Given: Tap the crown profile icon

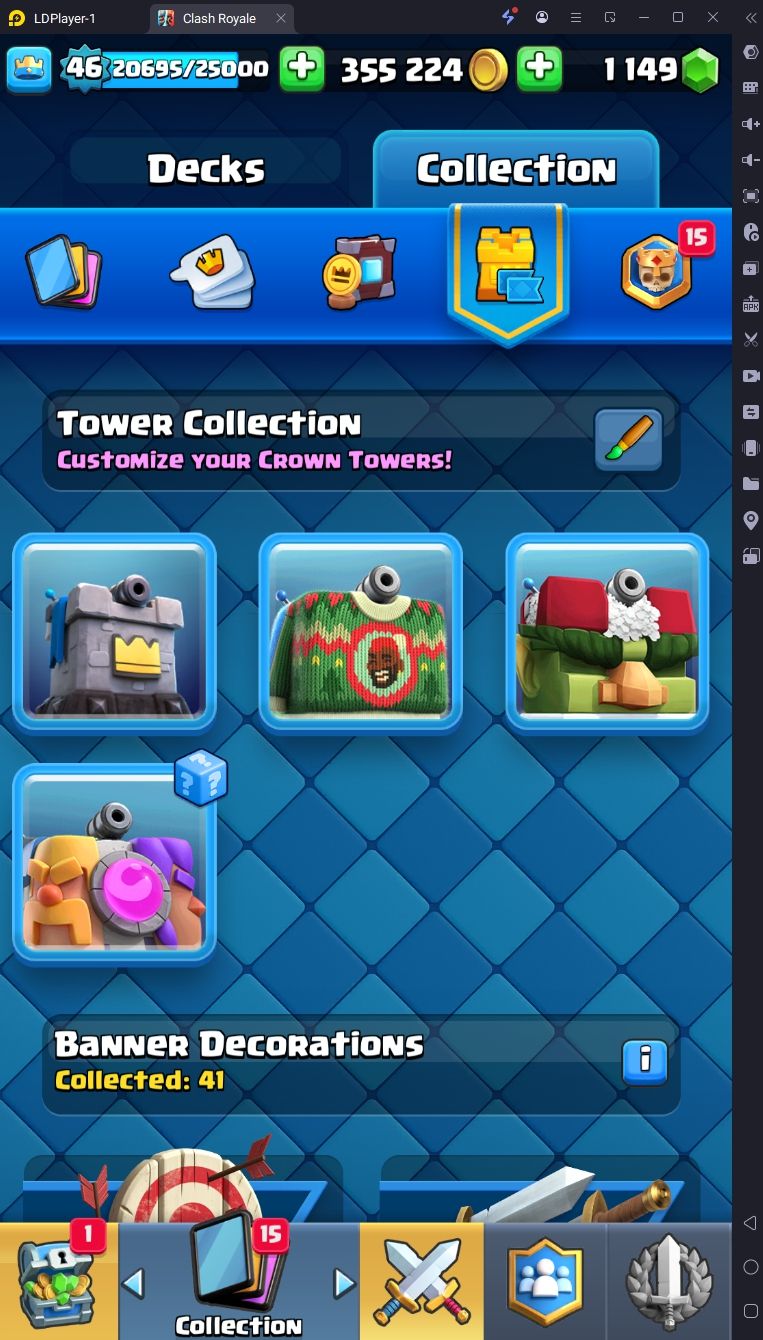Looking at the screenshot, I should (x=28, y=68).
